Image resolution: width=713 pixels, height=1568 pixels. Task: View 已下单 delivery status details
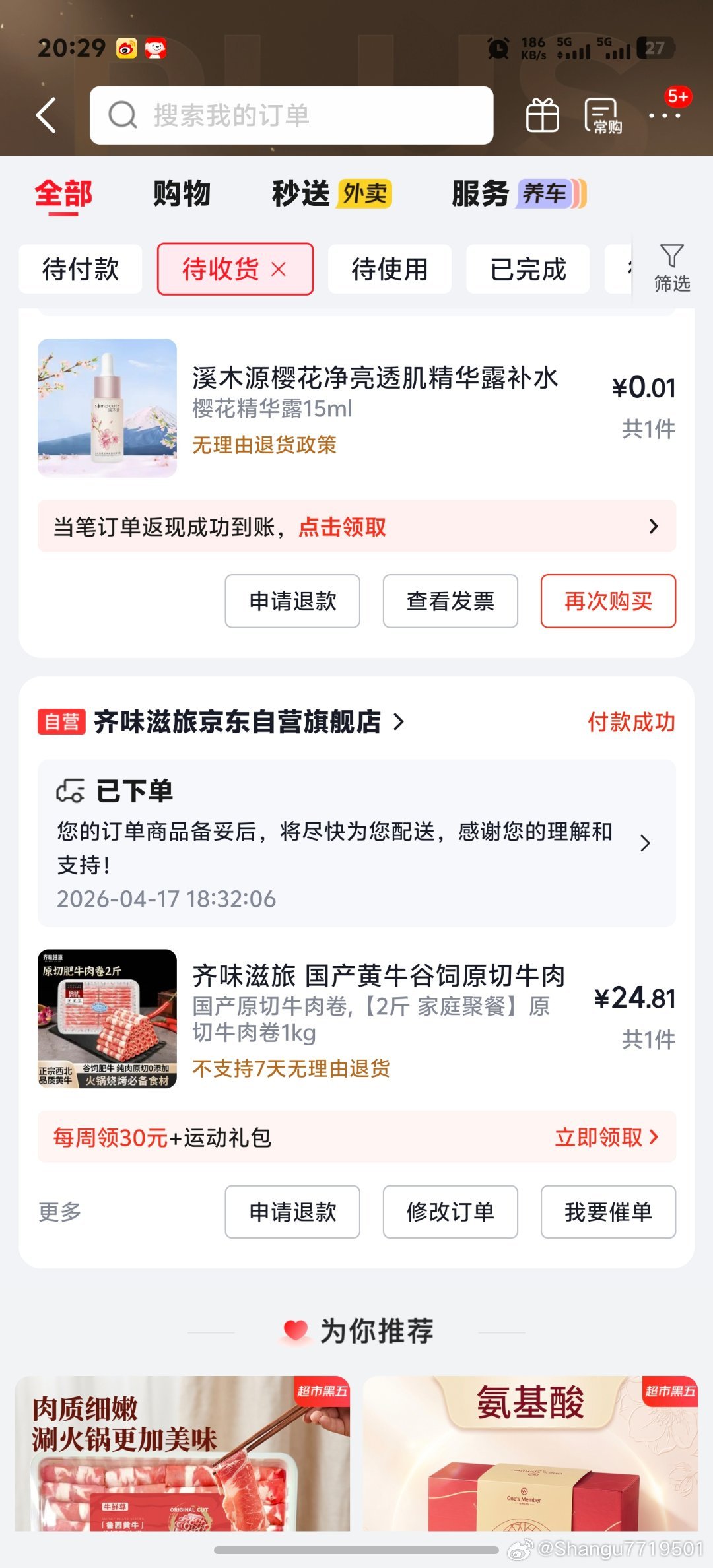tap(356, 843)
